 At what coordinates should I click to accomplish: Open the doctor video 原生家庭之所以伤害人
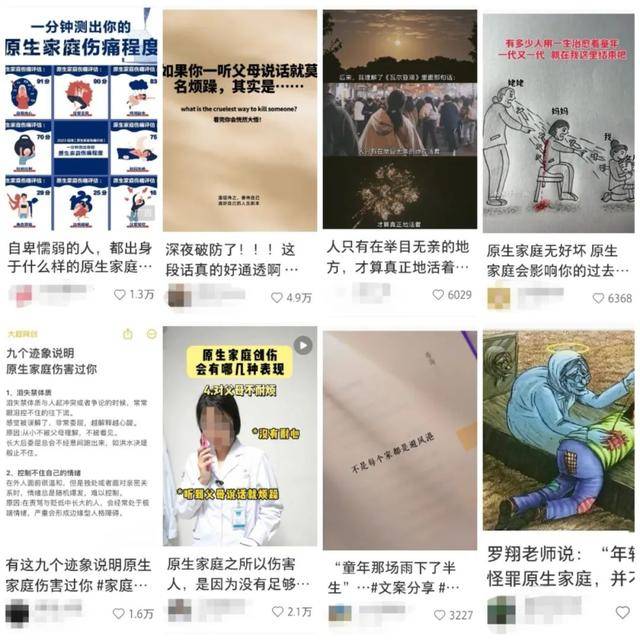(x=238, y=438)
